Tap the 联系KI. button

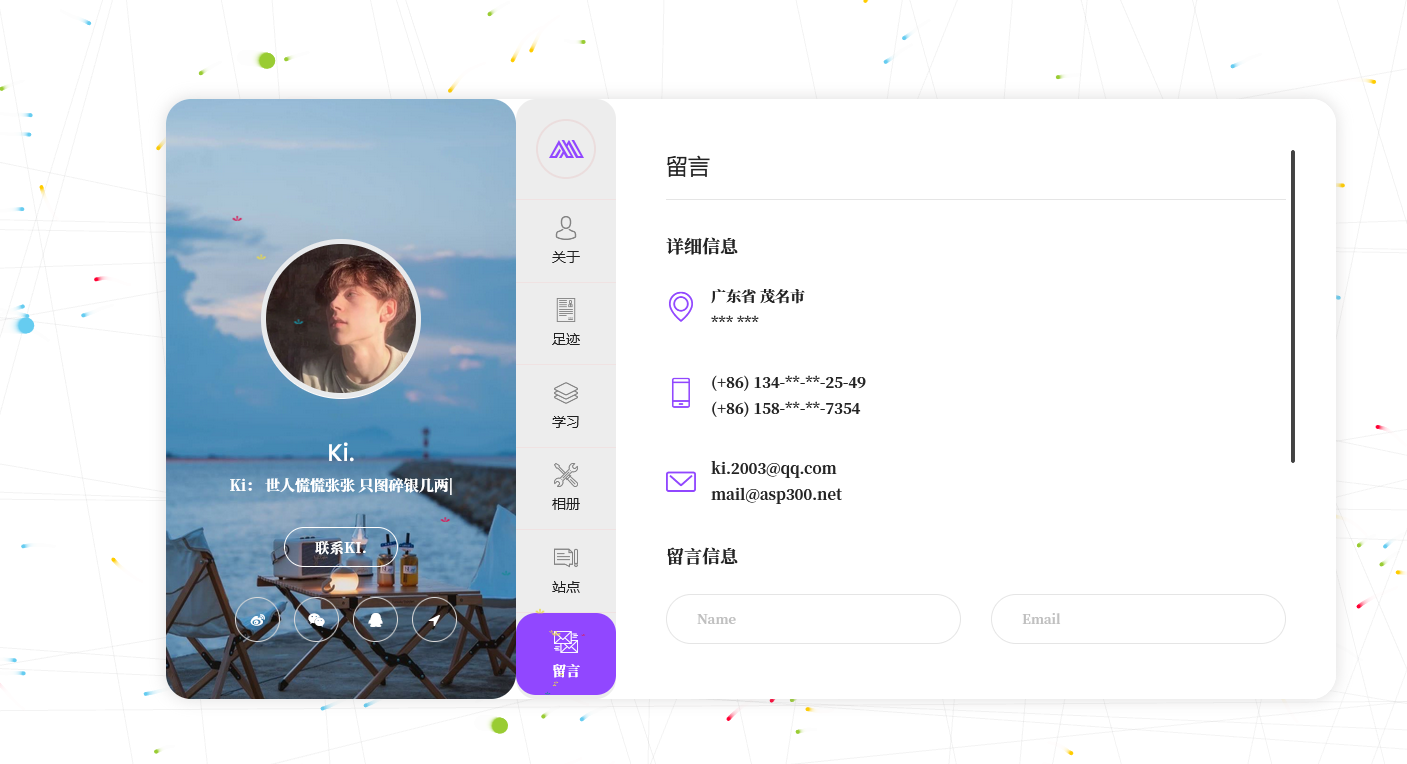(341, 547)
